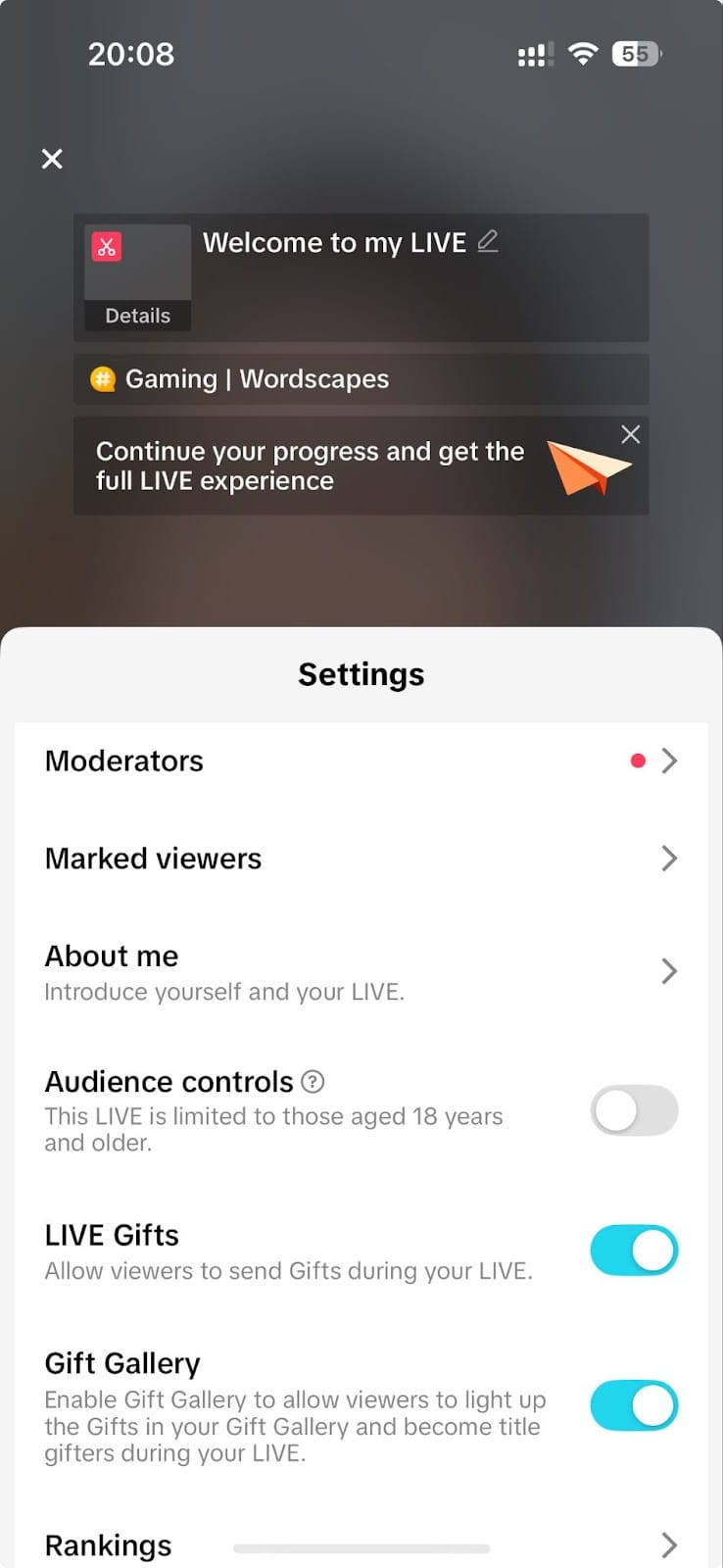This screenshot has width=723, height=1568.
Task: Show Audience controls help info
Action: pos(313,1082)
